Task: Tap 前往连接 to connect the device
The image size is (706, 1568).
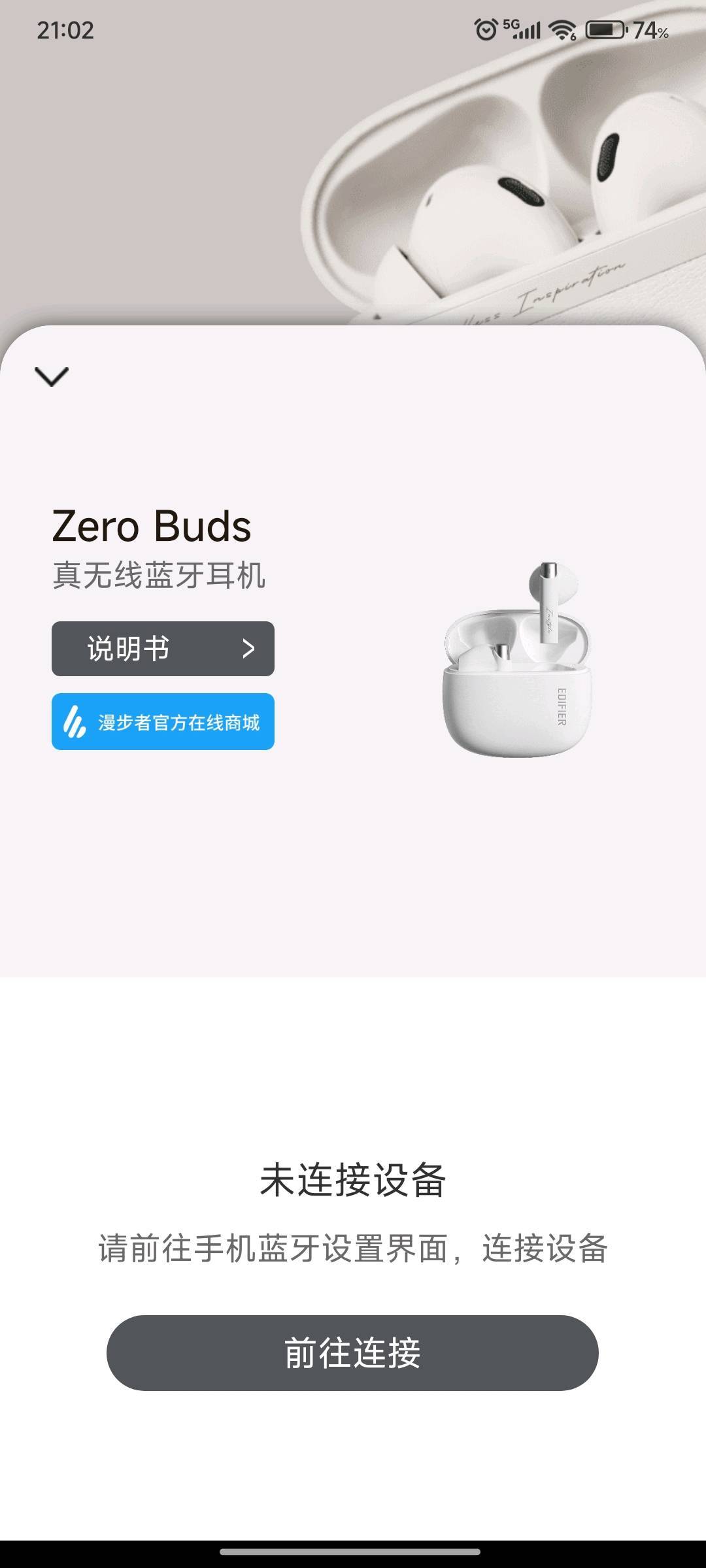Action: [352, 1353]
